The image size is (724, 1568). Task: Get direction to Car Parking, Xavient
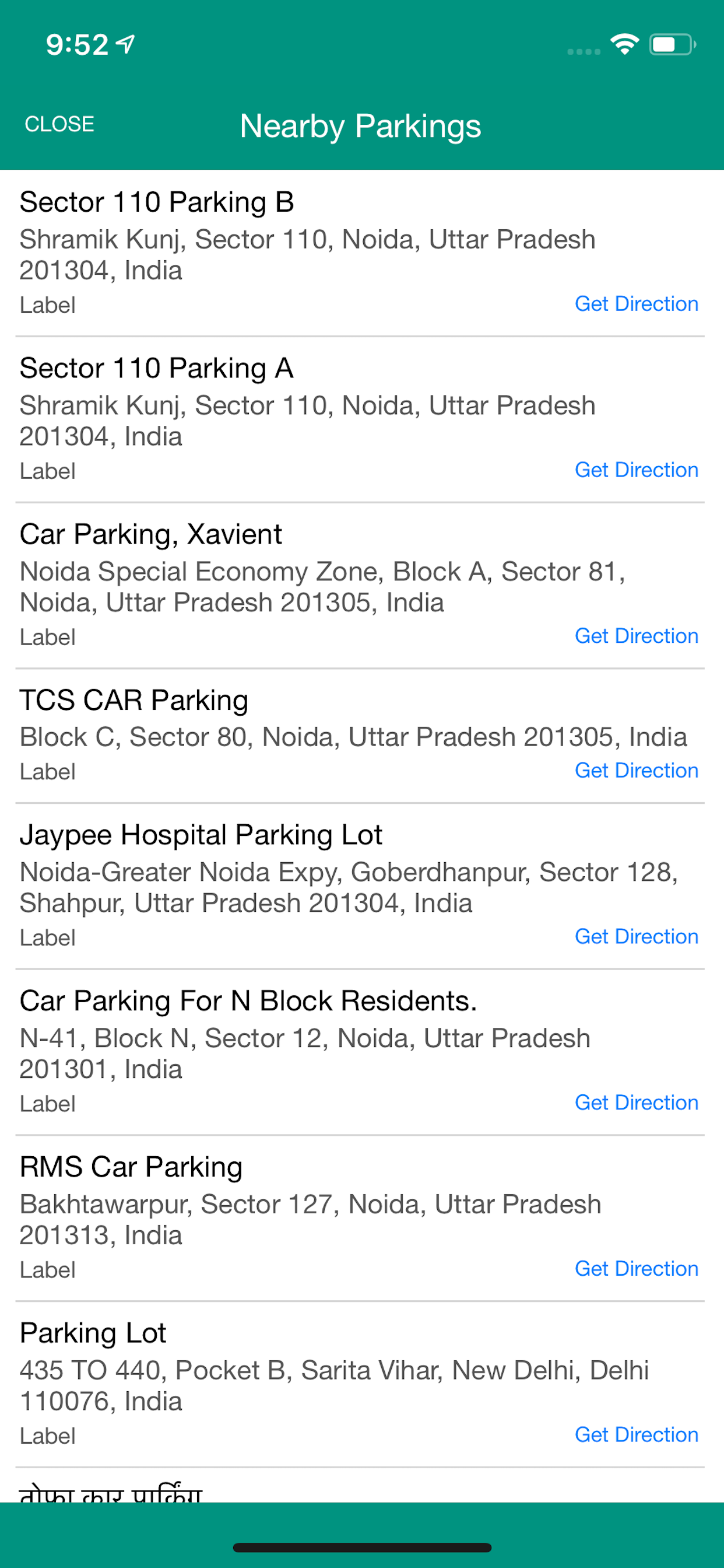[x=637, y=635]
